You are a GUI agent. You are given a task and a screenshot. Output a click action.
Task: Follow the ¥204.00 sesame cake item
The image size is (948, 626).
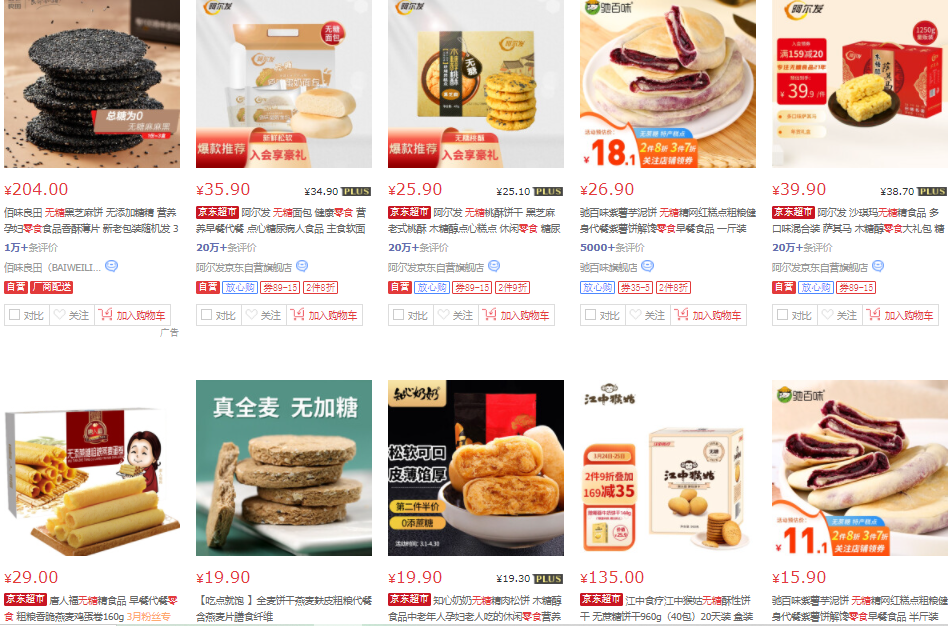coord(72,315)
